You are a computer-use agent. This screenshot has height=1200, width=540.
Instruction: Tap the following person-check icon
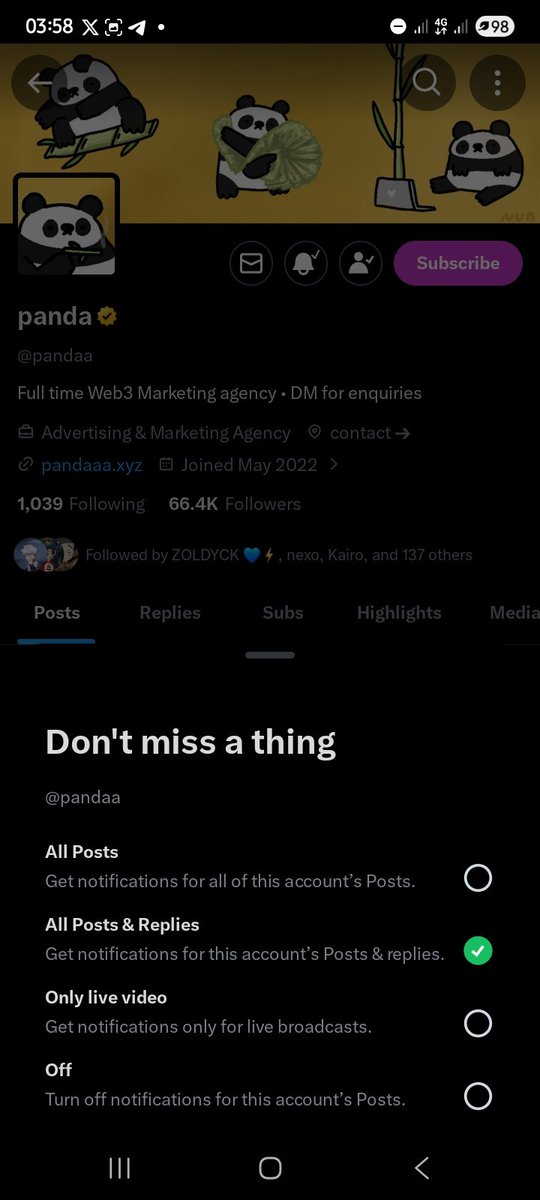tap(360, 263)
